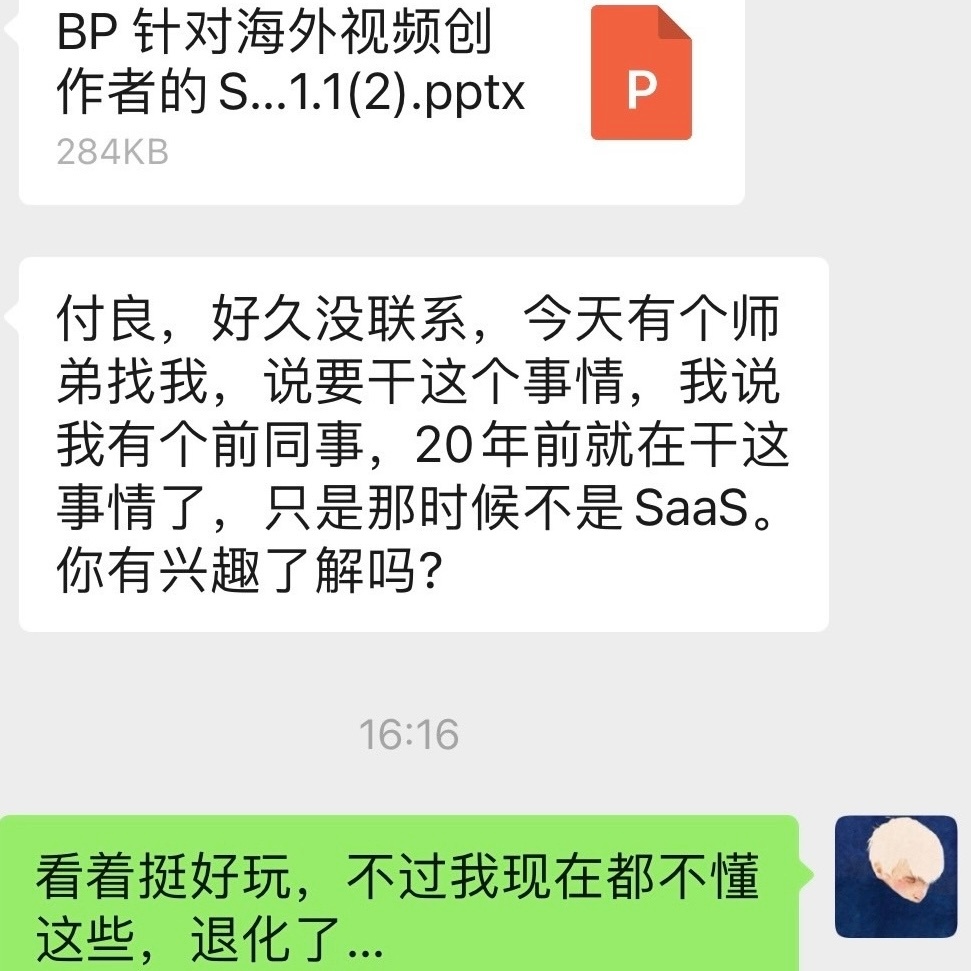The image size is (971, 971).
Task: Tap the sender's profile avatar
Action: [895, 876]
